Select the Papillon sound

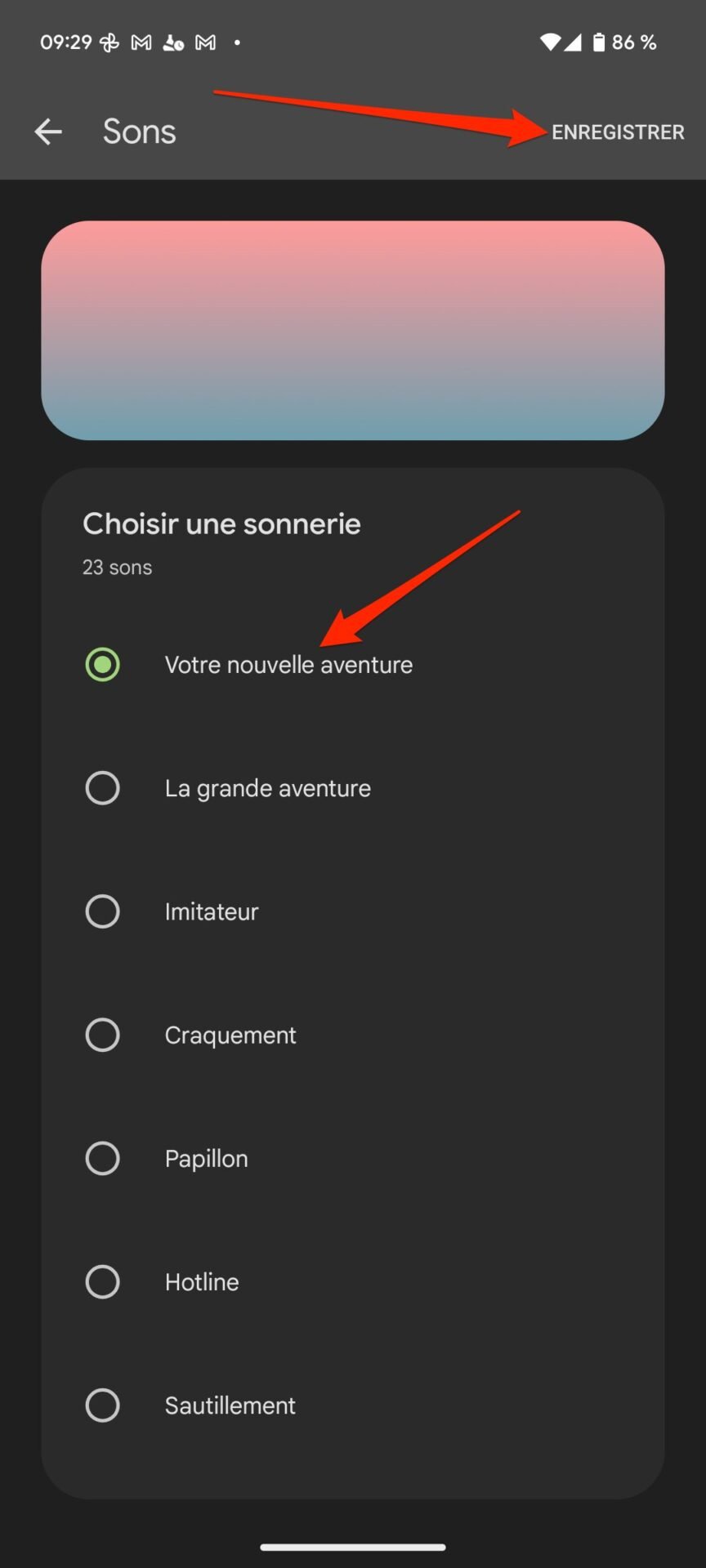353,1158
